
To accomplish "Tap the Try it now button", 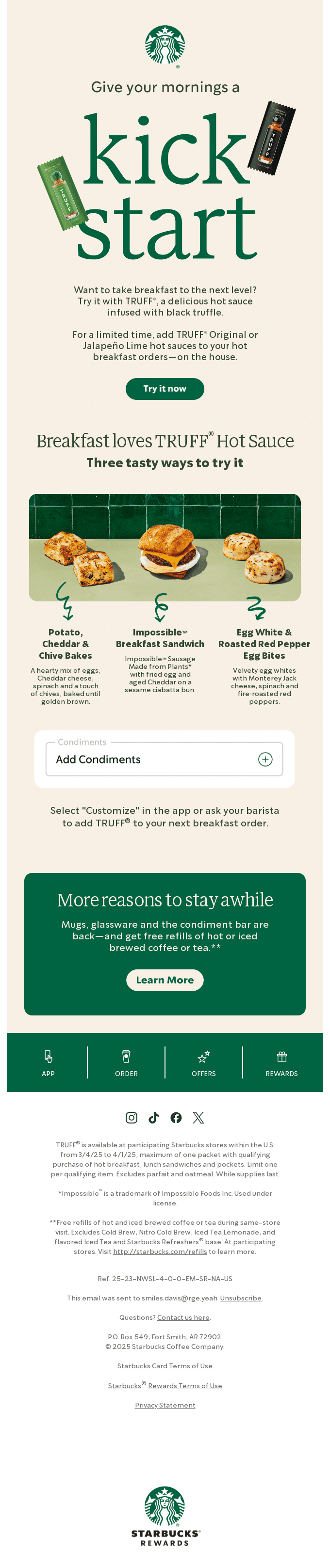I will [165, 388].
